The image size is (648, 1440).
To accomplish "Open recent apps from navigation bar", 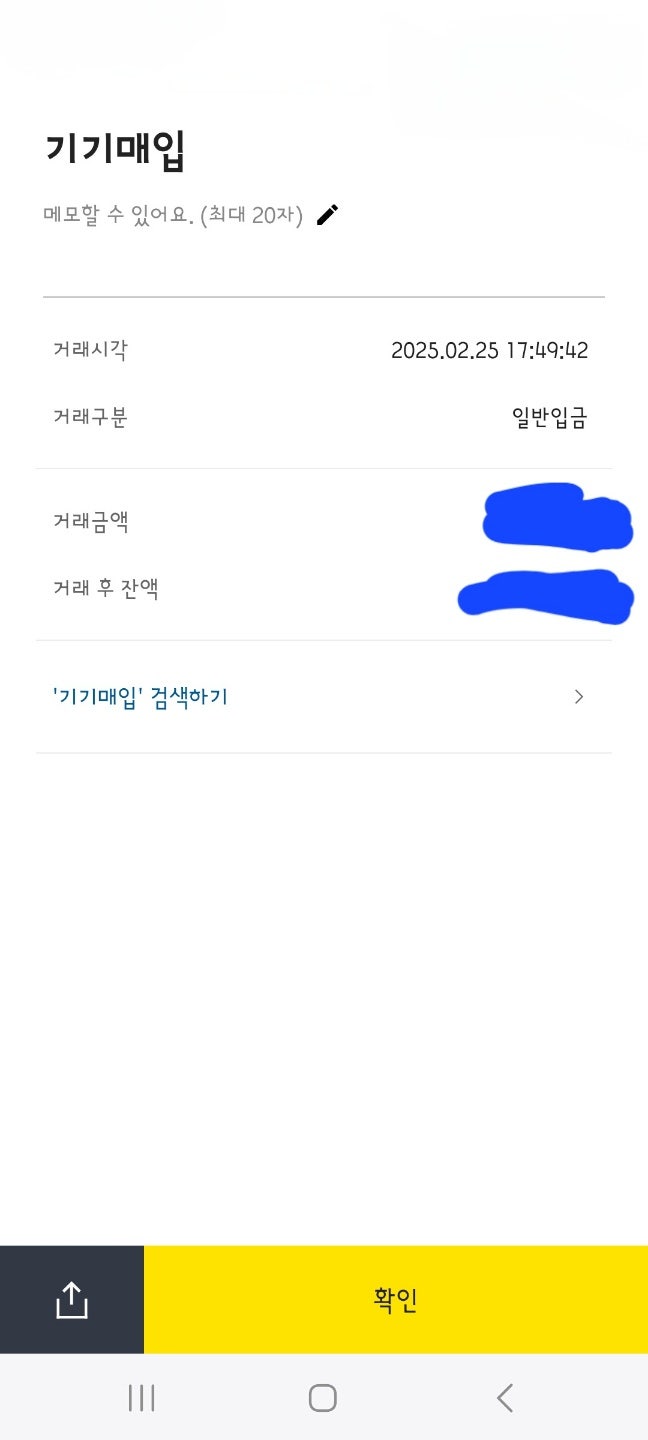I will [x=142, y=1397].
